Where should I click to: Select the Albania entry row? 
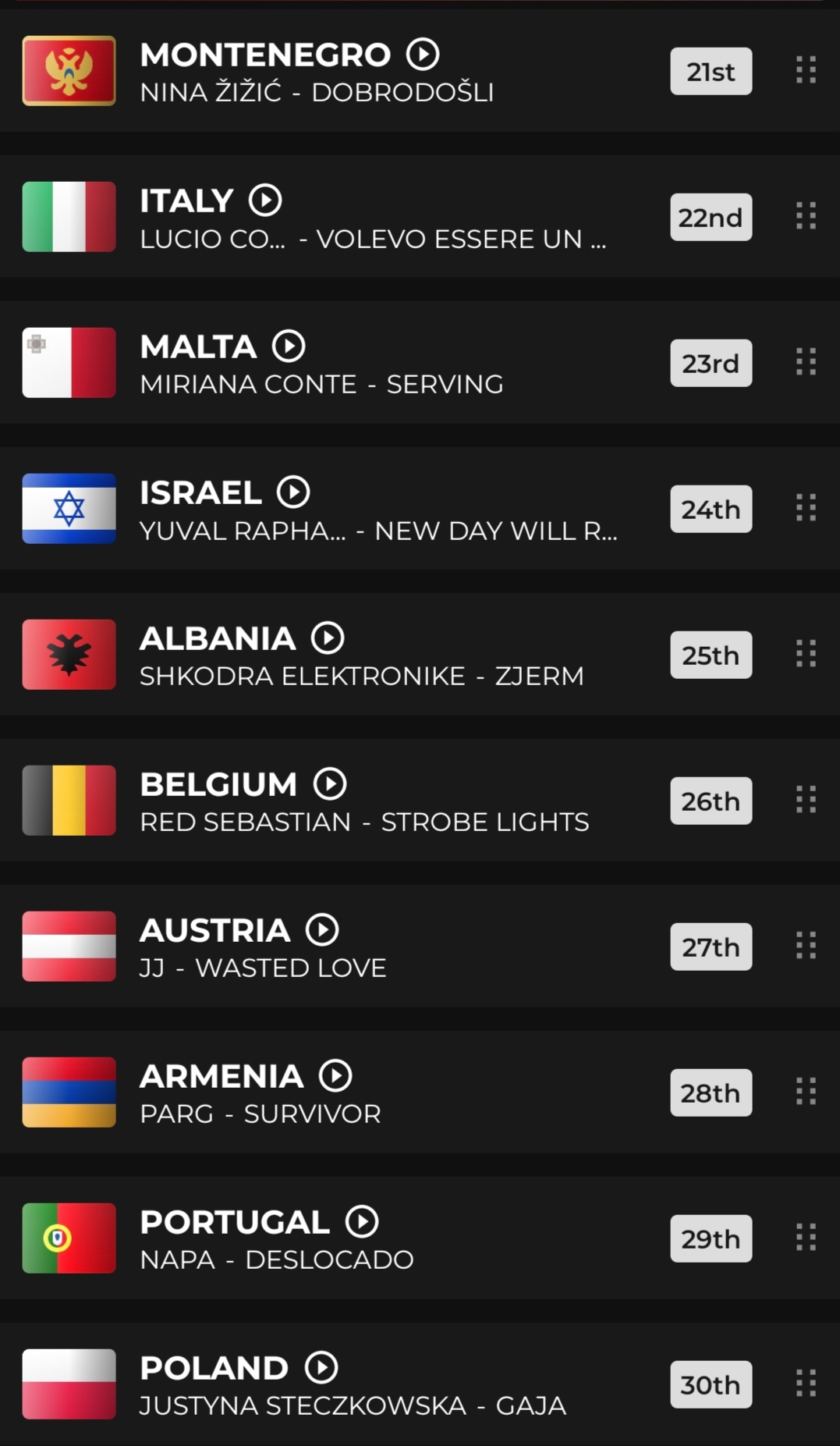click(420, 655)
